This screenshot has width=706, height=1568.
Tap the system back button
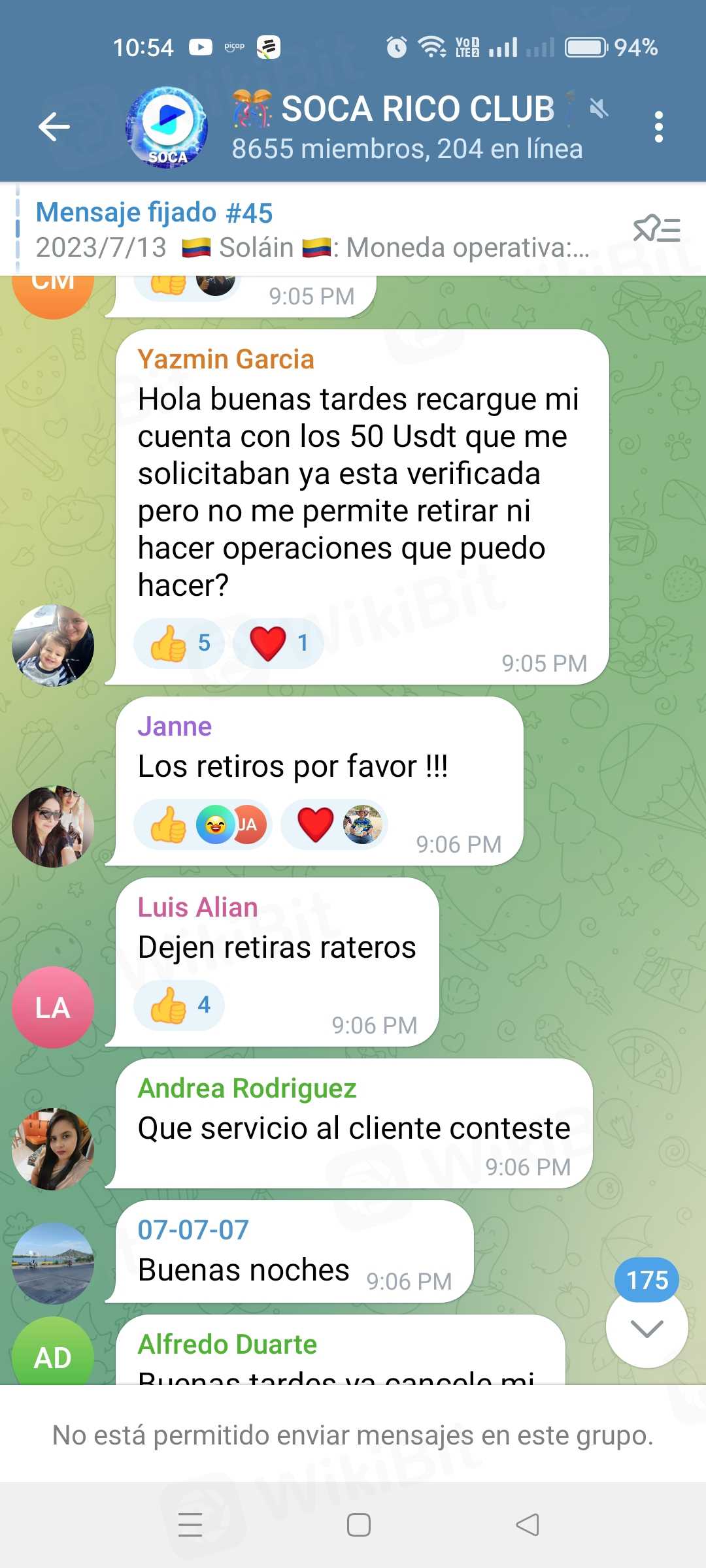[x=528, y=1525]
